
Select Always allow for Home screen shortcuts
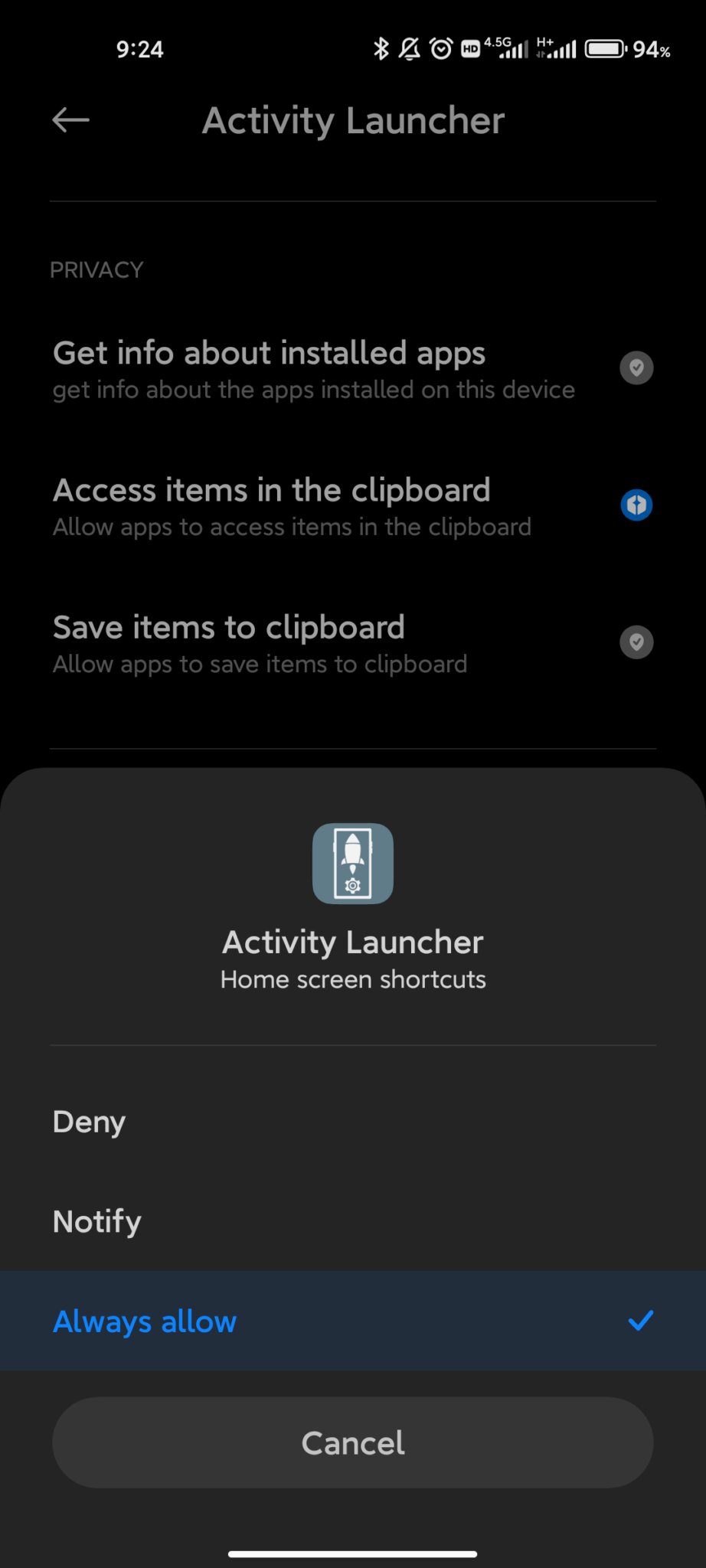[x=145, y=1321]
